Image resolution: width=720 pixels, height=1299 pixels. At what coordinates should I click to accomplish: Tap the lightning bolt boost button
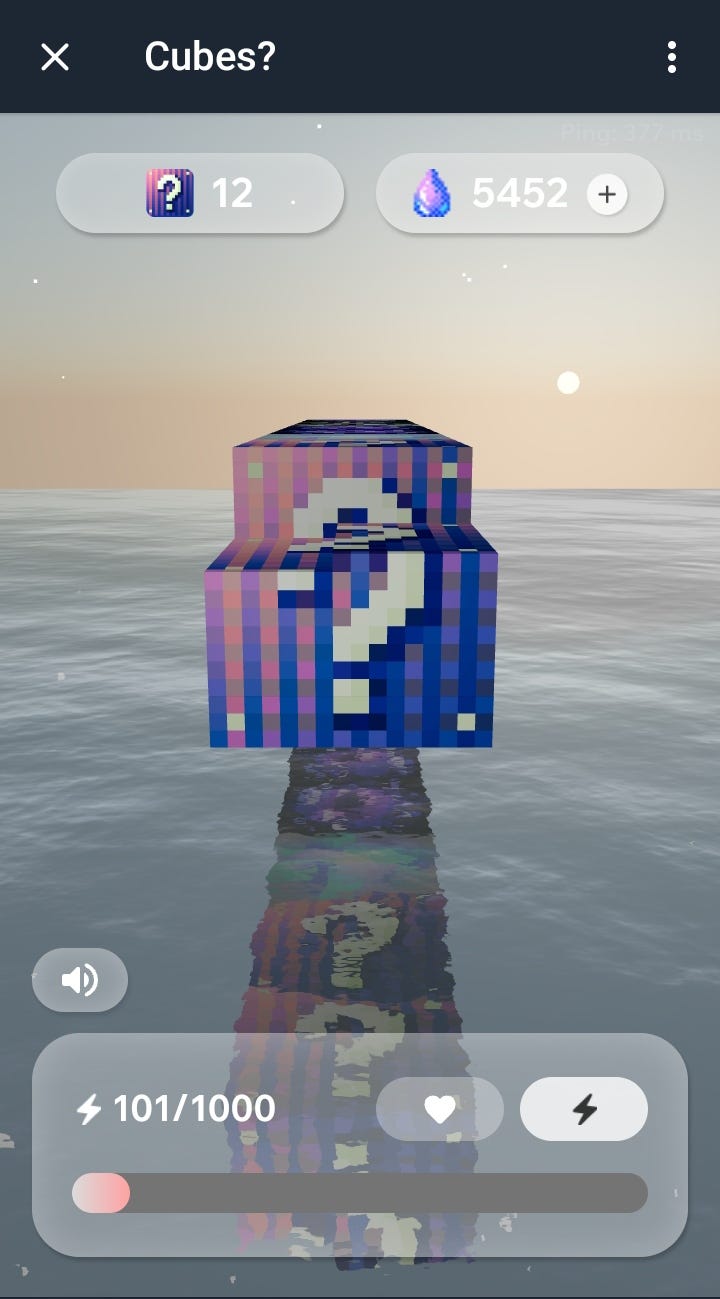[584, 1109]
